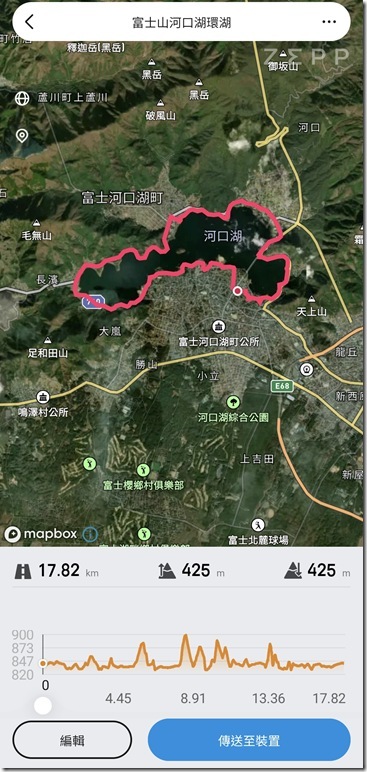Tap the 編輯 button to edit the route
The height and width of the screenshot is (772, 367).
point(72,740)
